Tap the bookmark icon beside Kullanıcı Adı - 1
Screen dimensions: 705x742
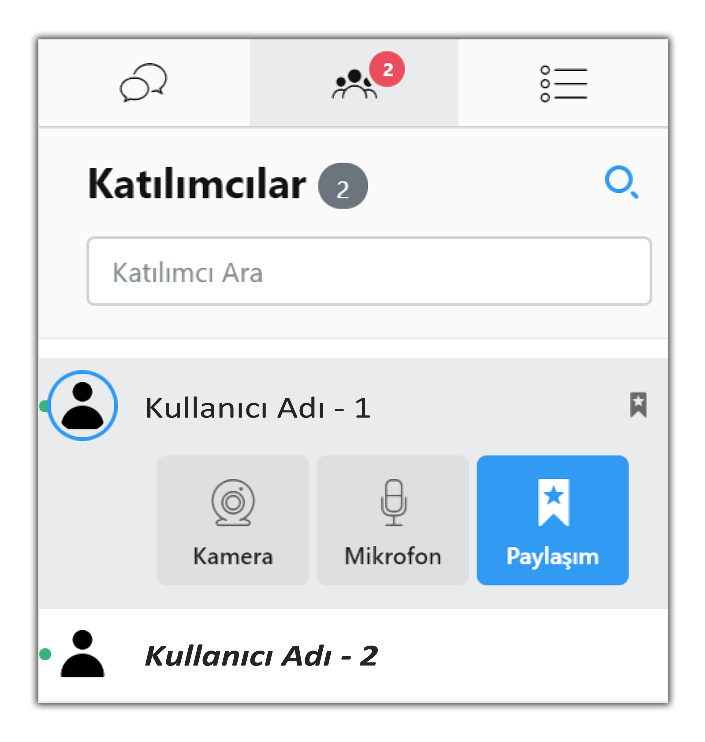pyautogui.click(x=638, y=404)
